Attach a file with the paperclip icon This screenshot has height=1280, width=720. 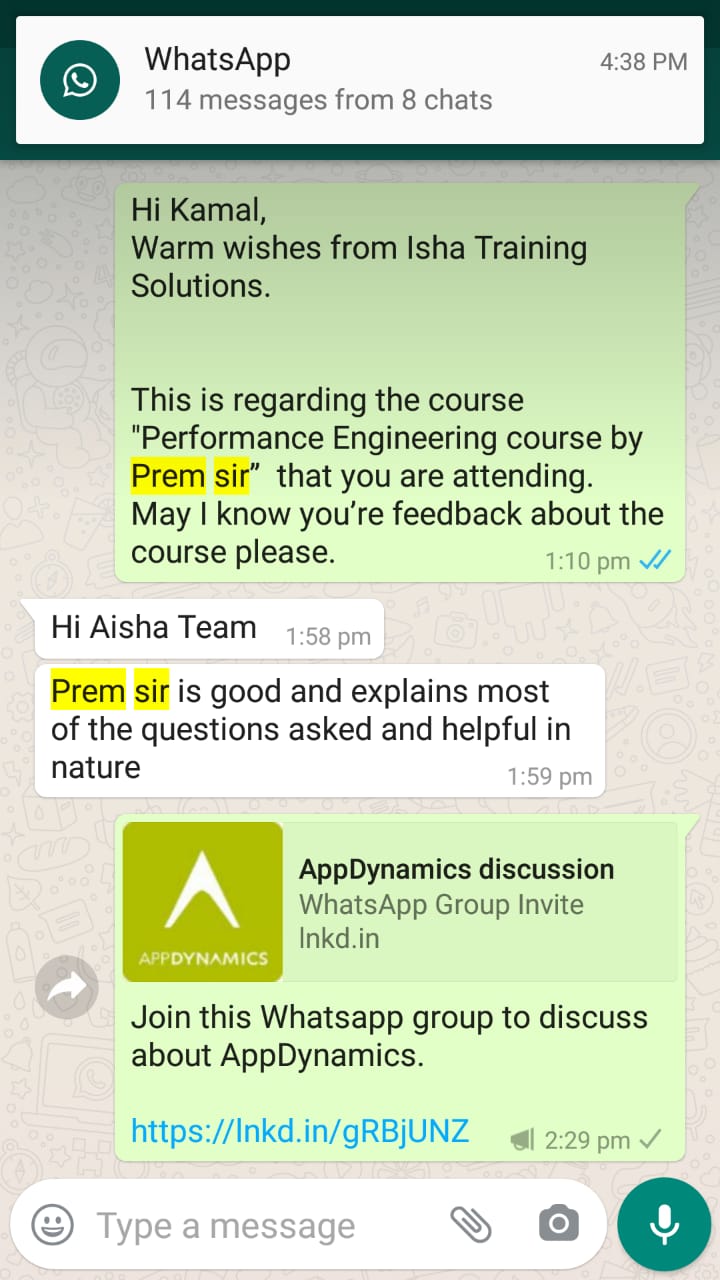point(471,1223)
